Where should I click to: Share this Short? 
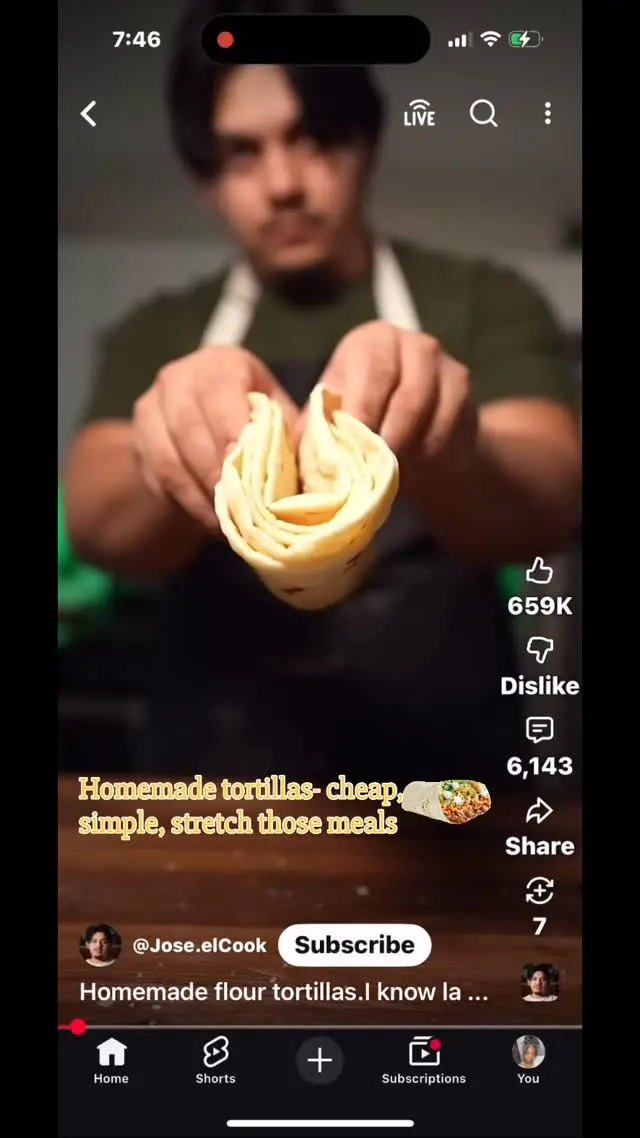click(x=539, y=812)
